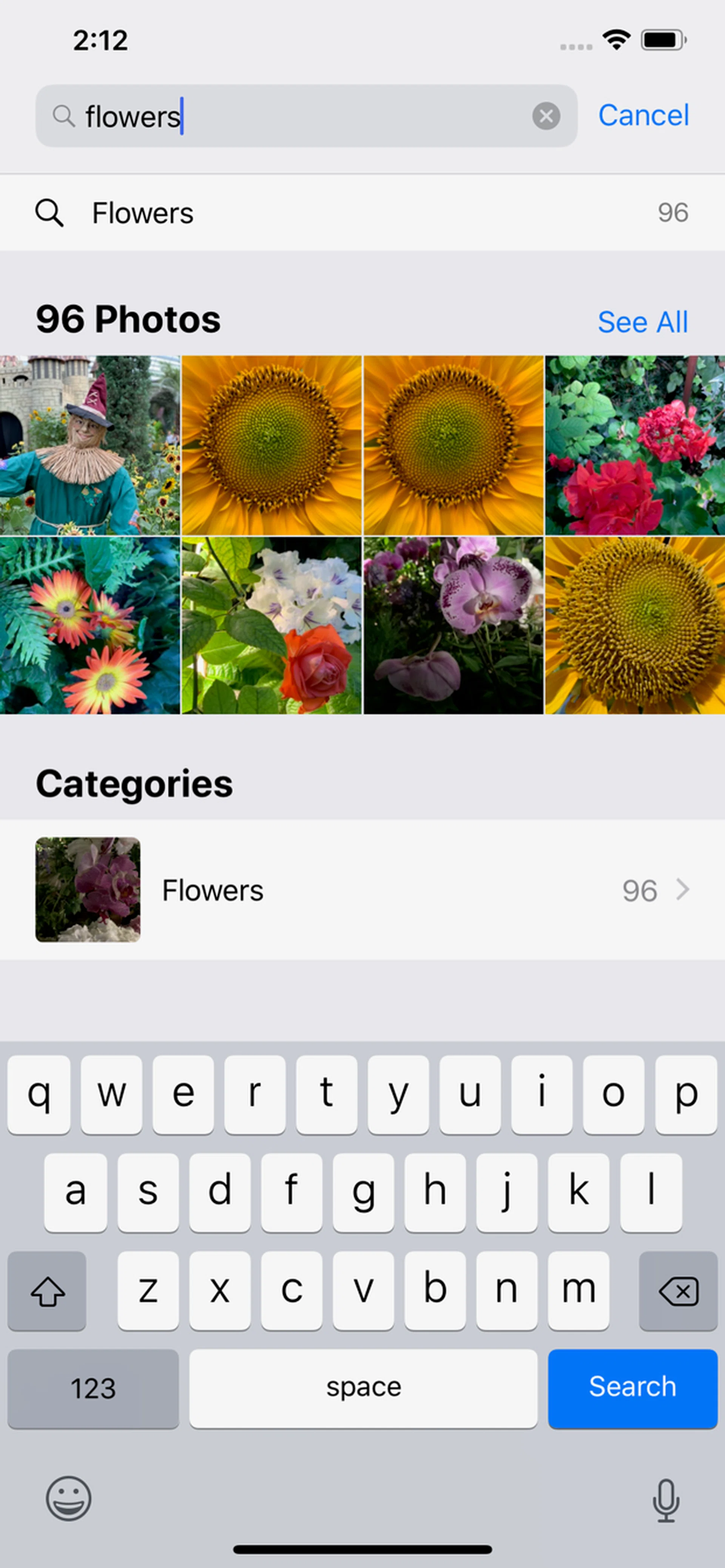Cancel the photo search

pos(643,115)
